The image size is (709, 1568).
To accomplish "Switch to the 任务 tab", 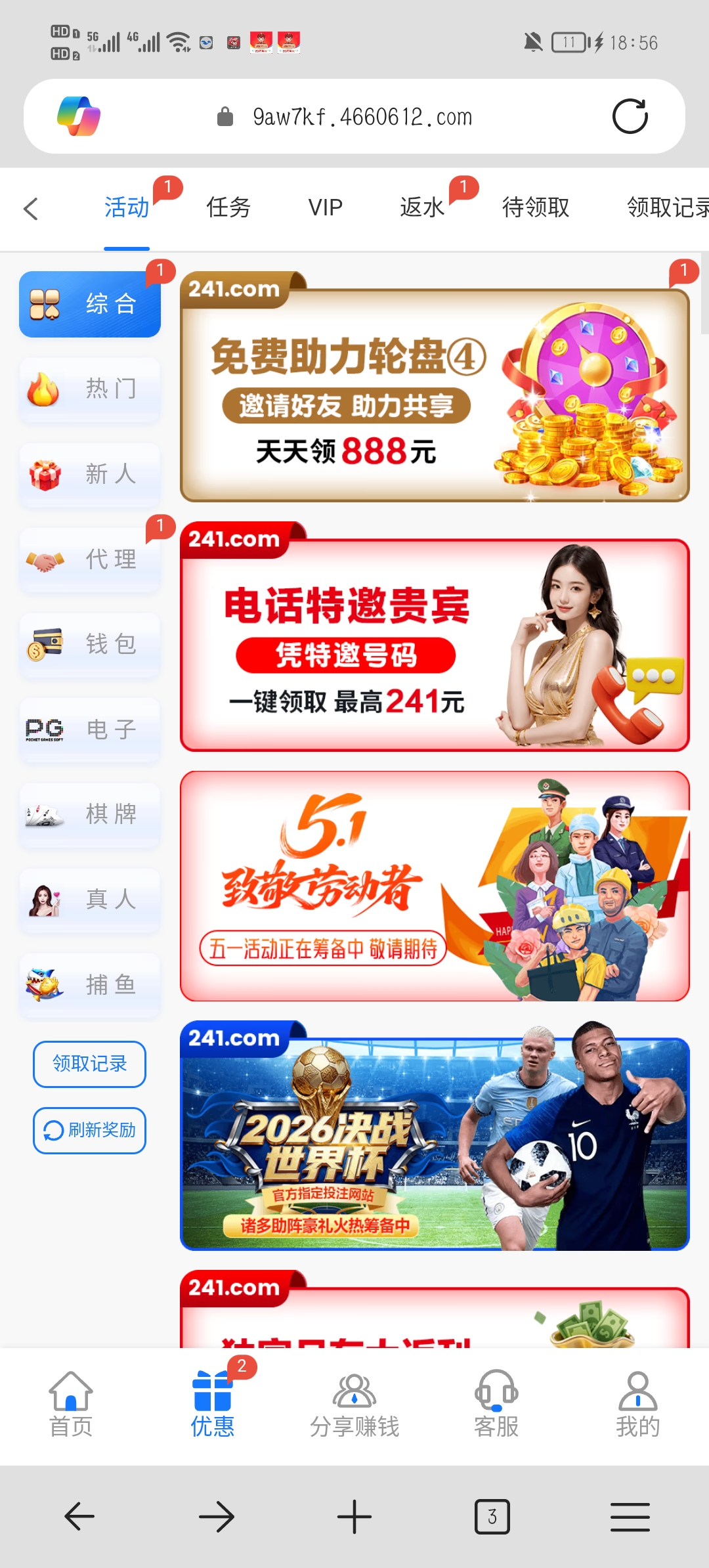I will click(x=228, y=207).
